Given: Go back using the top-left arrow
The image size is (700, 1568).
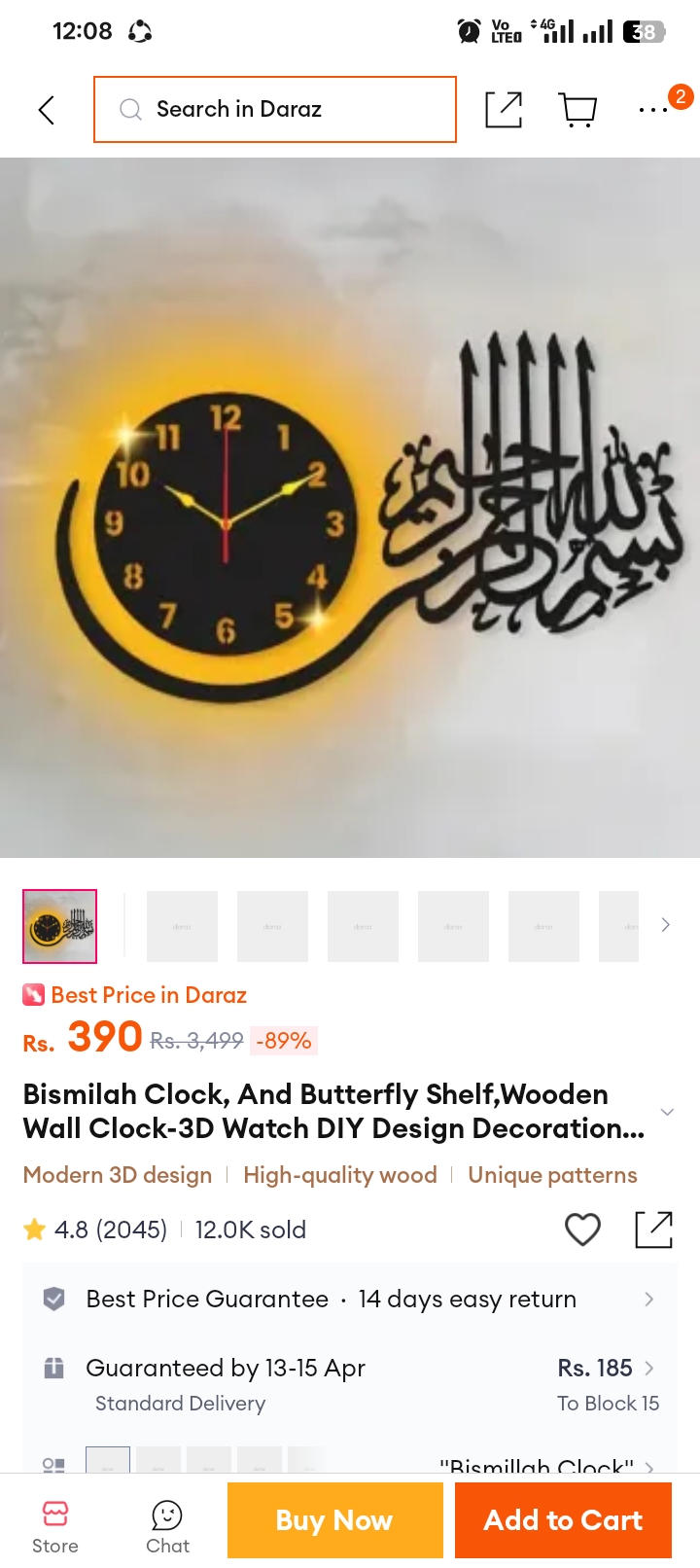Looking at the screenshot, I should point(46,110).
